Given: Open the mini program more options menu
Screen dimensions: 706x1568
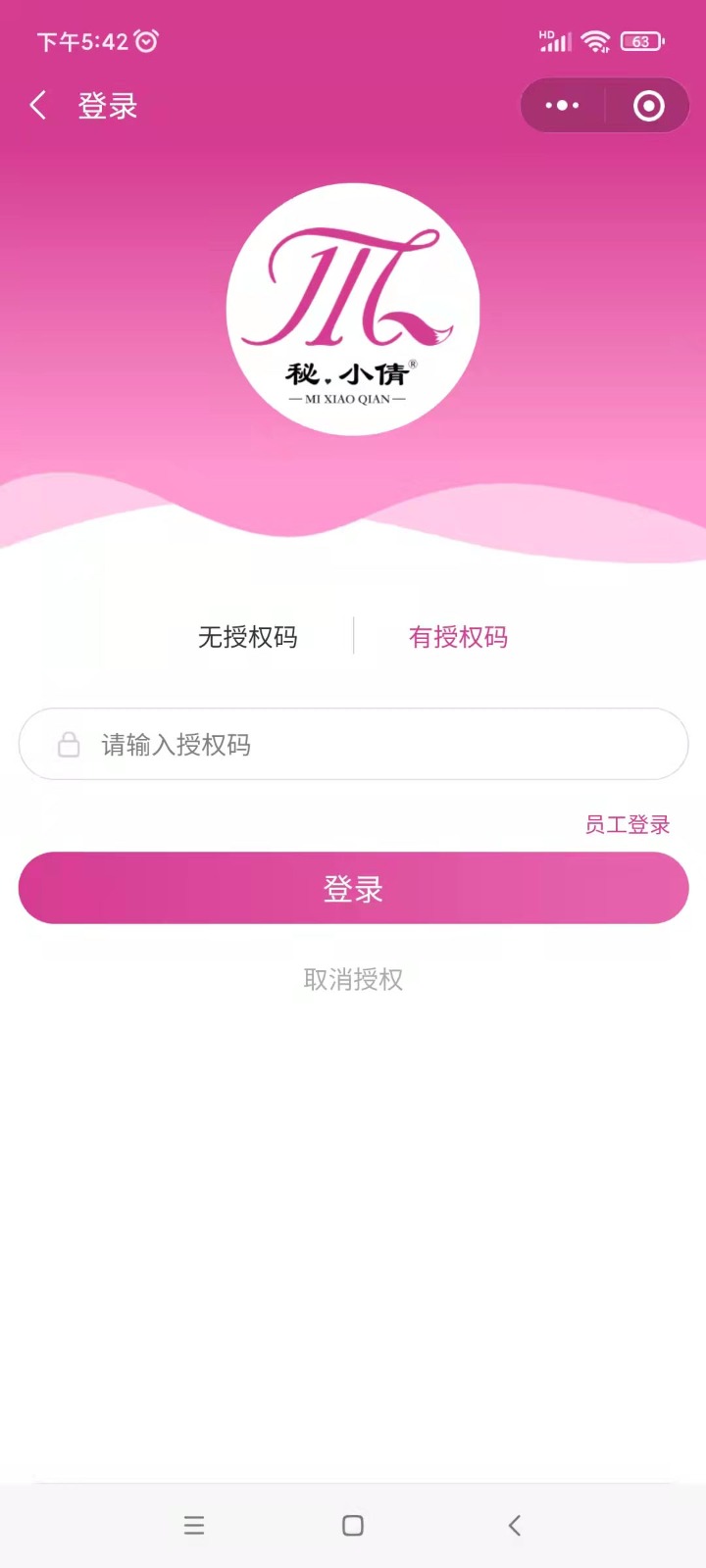Looking at the screenshot, I should pos(562,105).
